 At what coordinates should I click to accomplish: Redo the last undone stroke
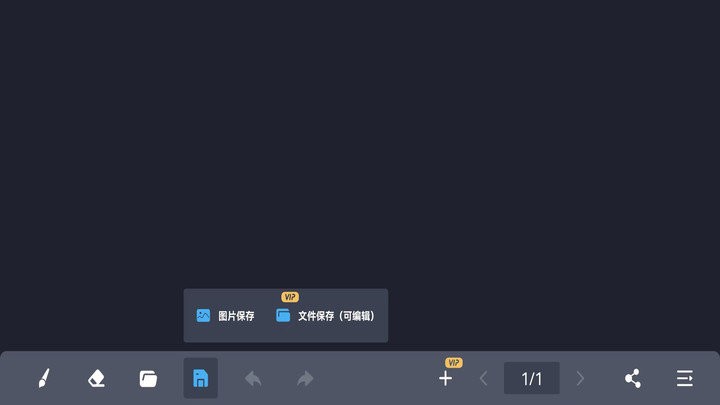(305, 378)
